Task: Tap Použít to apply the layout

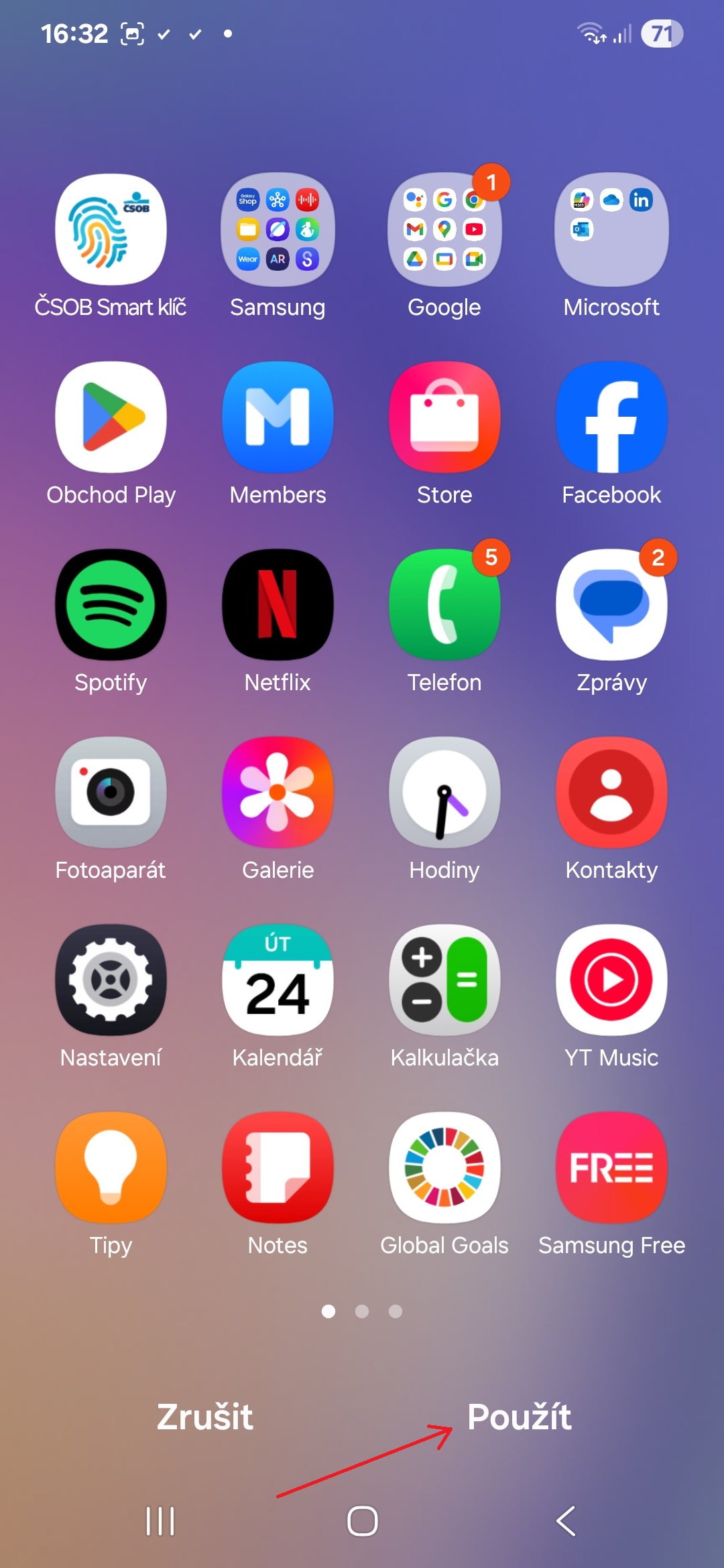Action: coord(519,1417)
